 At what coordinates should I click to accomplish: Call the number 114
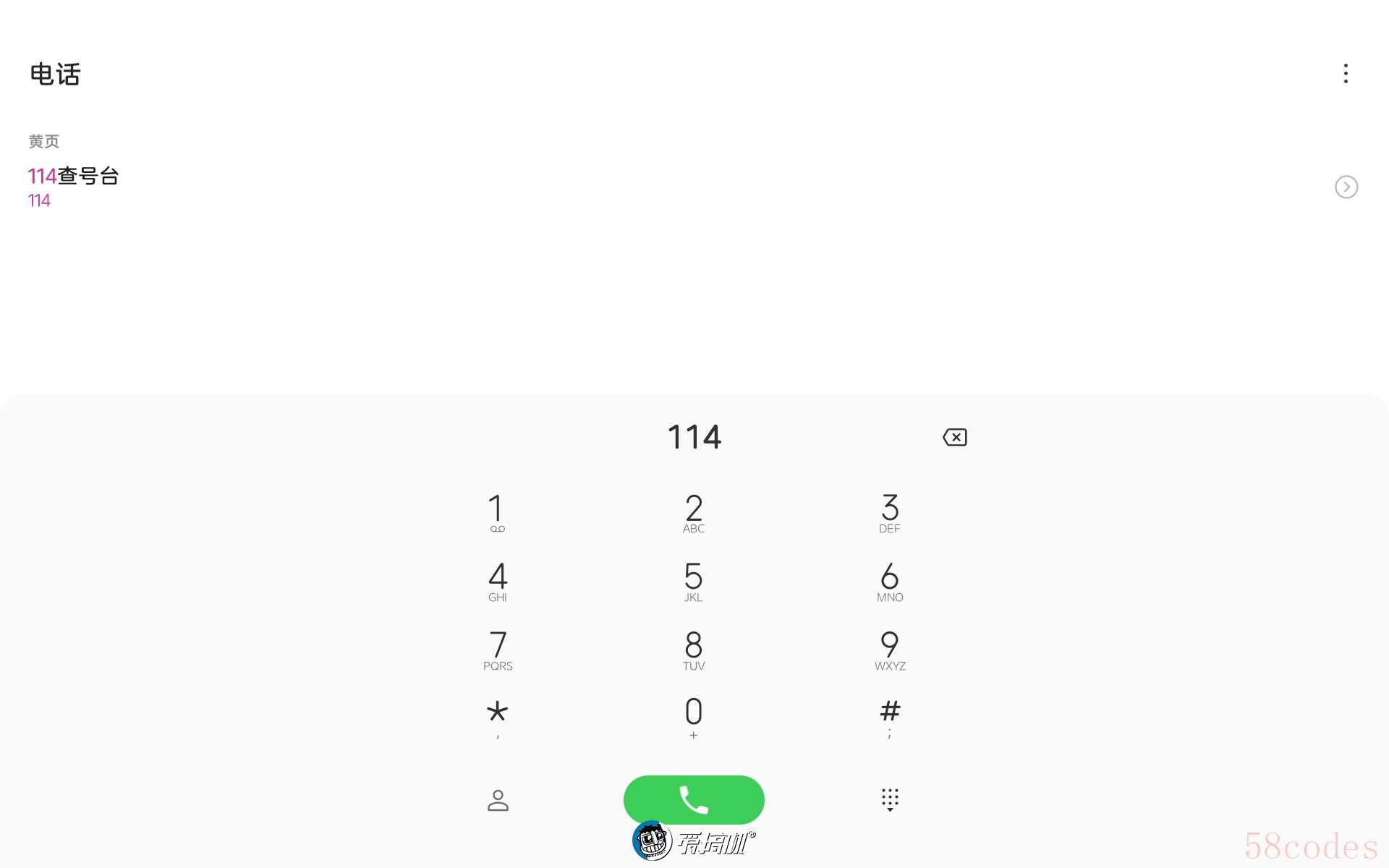(693, 799)
